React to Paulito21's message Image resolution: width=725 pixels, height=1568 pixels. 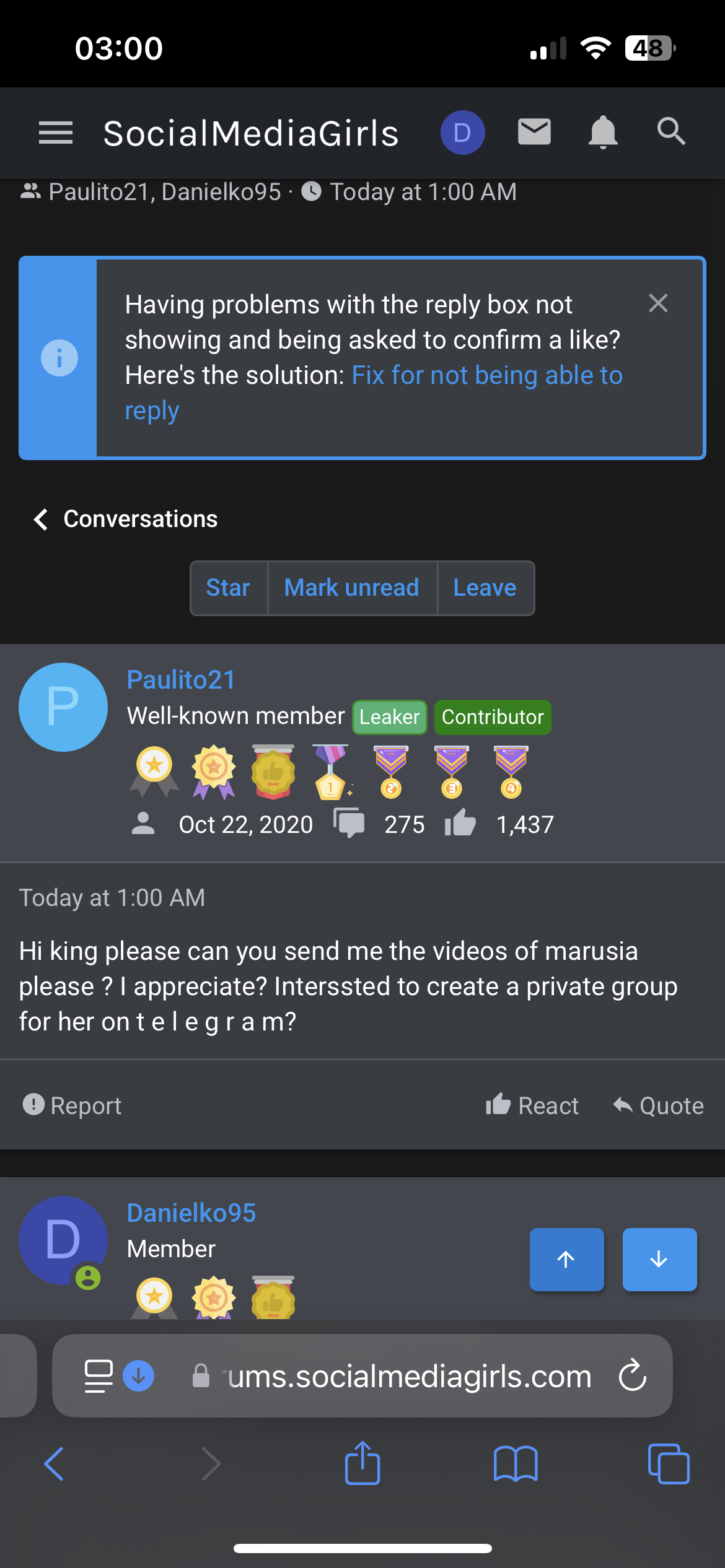click(x=532, y=1105)
